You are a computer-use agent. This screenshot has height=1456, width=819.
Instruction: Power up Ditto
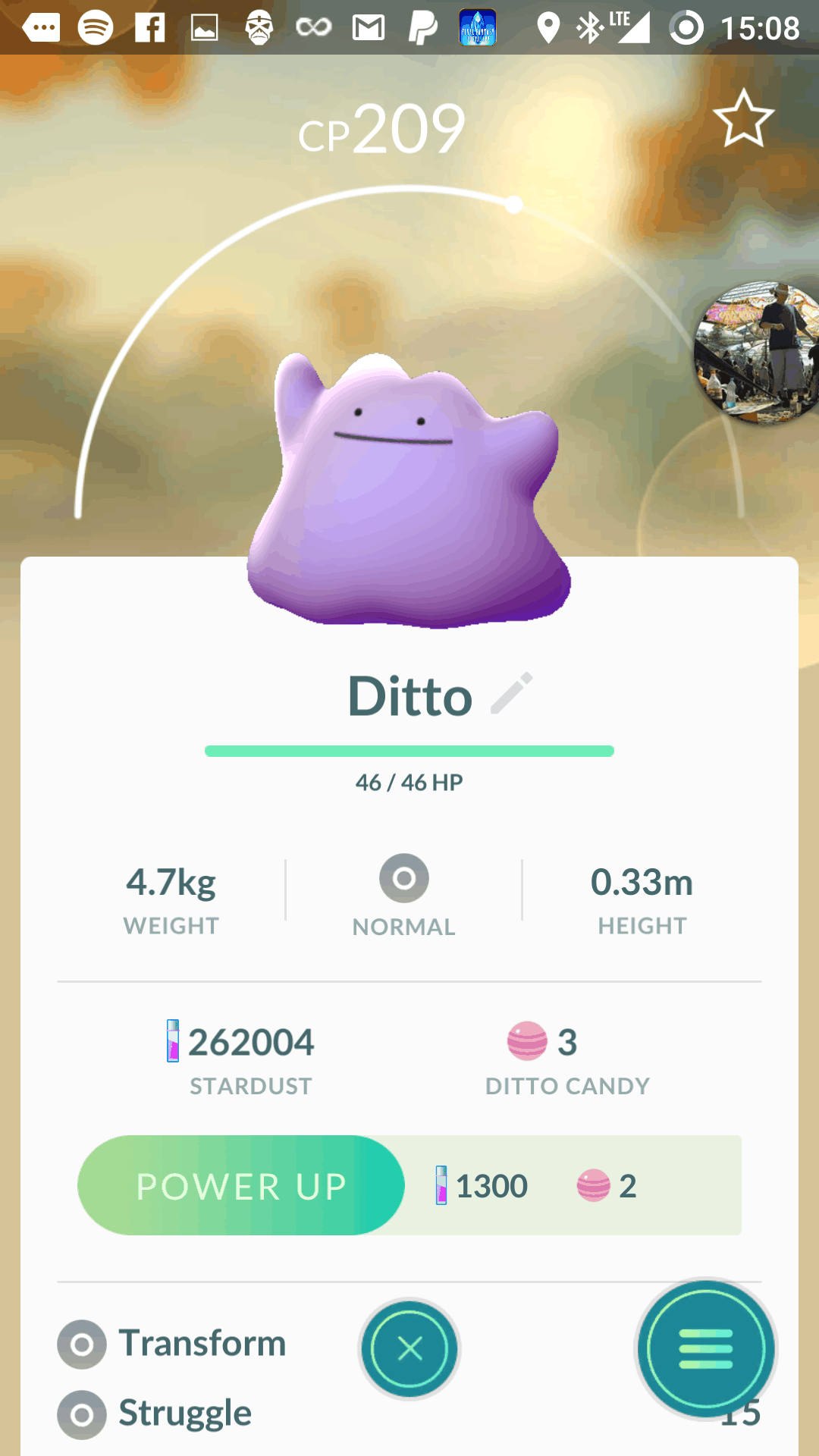[x=241, y=1185]
